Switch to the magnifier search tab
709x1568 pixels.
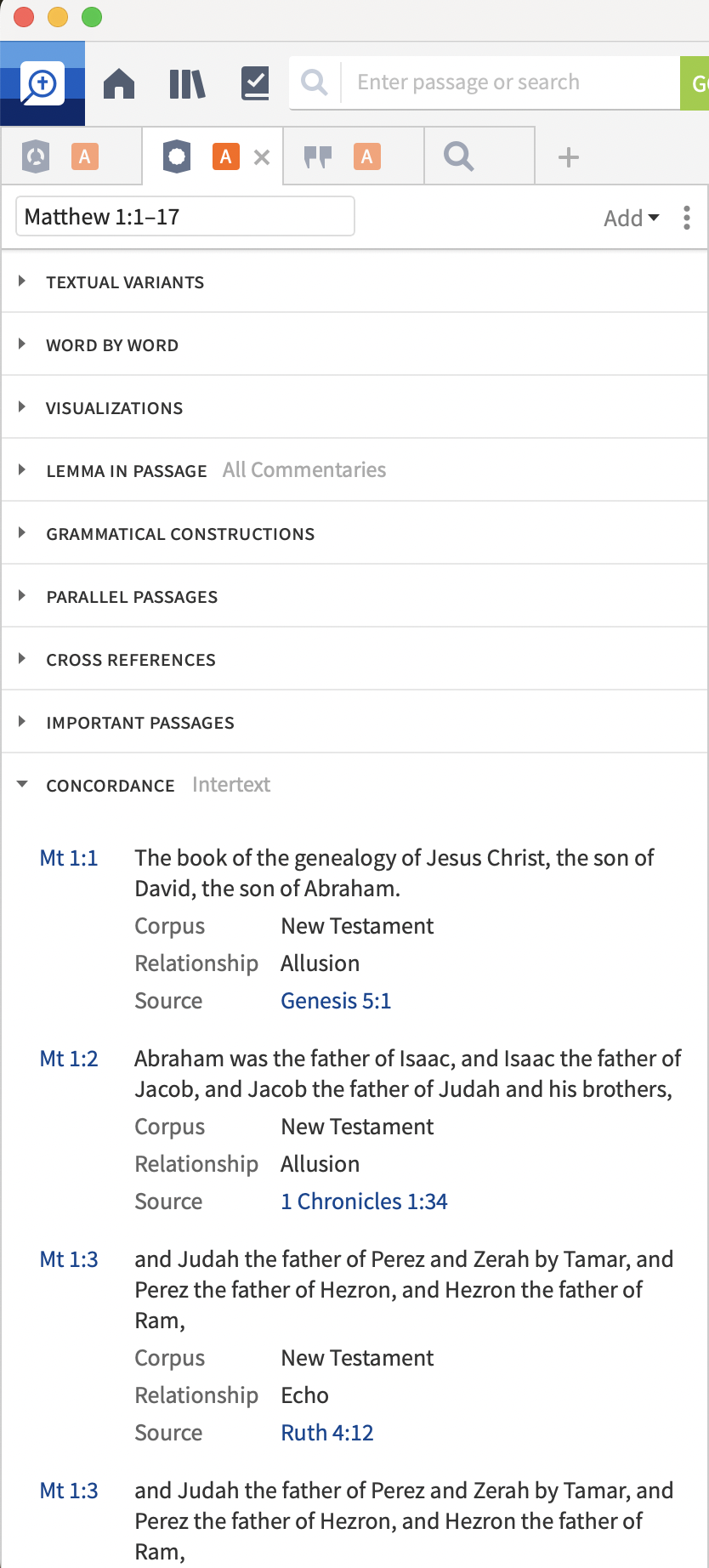[x=459, y=156]
